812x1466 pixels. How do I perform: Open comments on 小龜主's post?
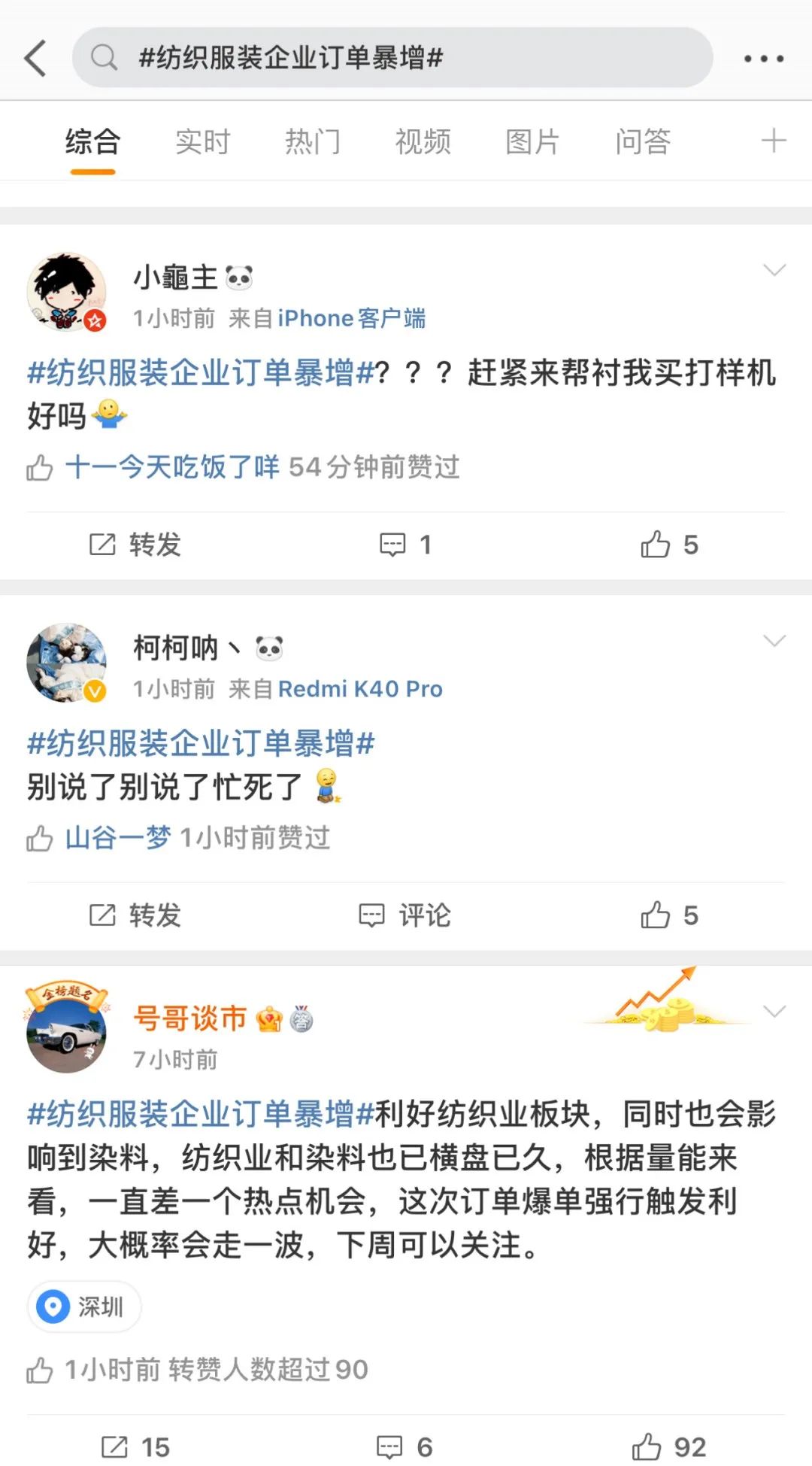(x=405, y=545)
